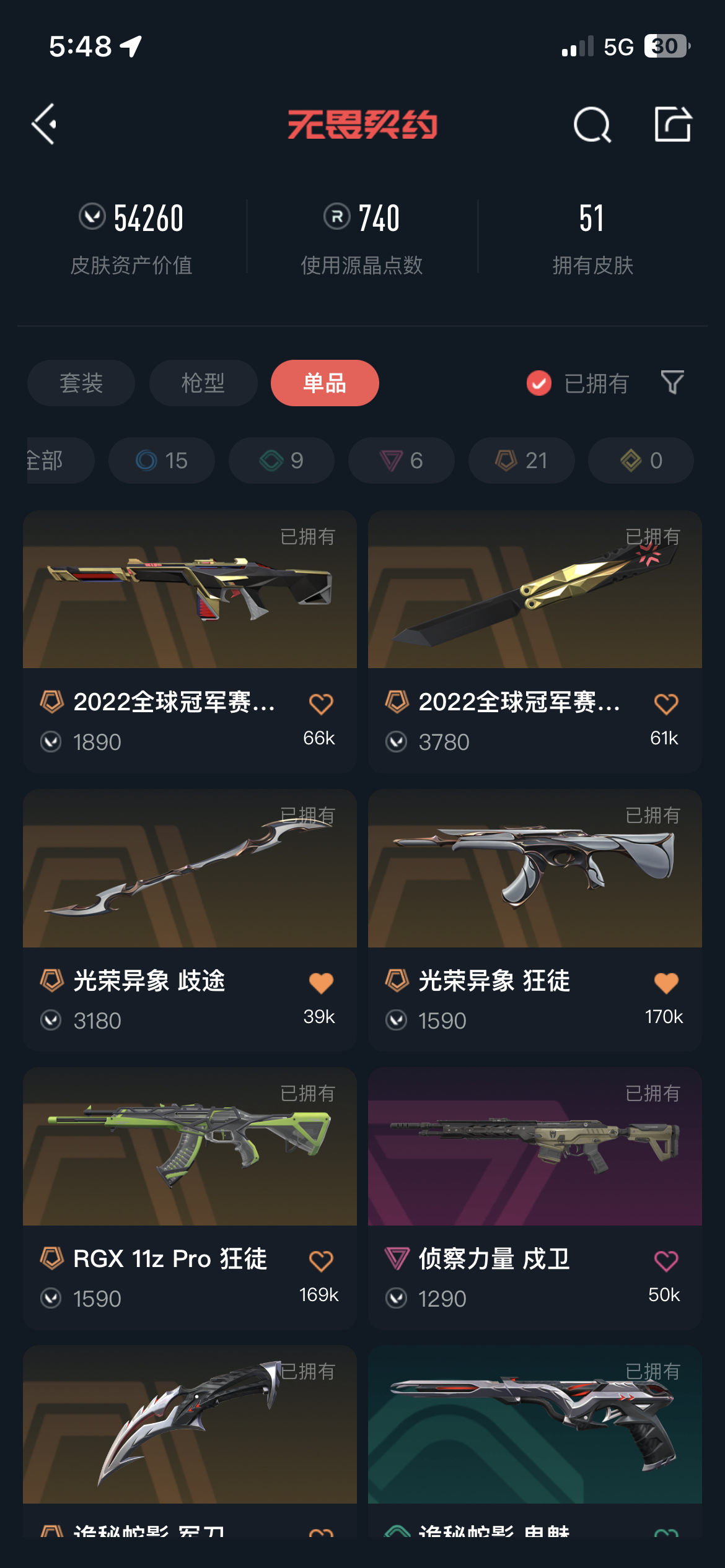
Task: Filter by the pink tier chip showing 6
Action: pyautogui.click(x=401, y=461)
